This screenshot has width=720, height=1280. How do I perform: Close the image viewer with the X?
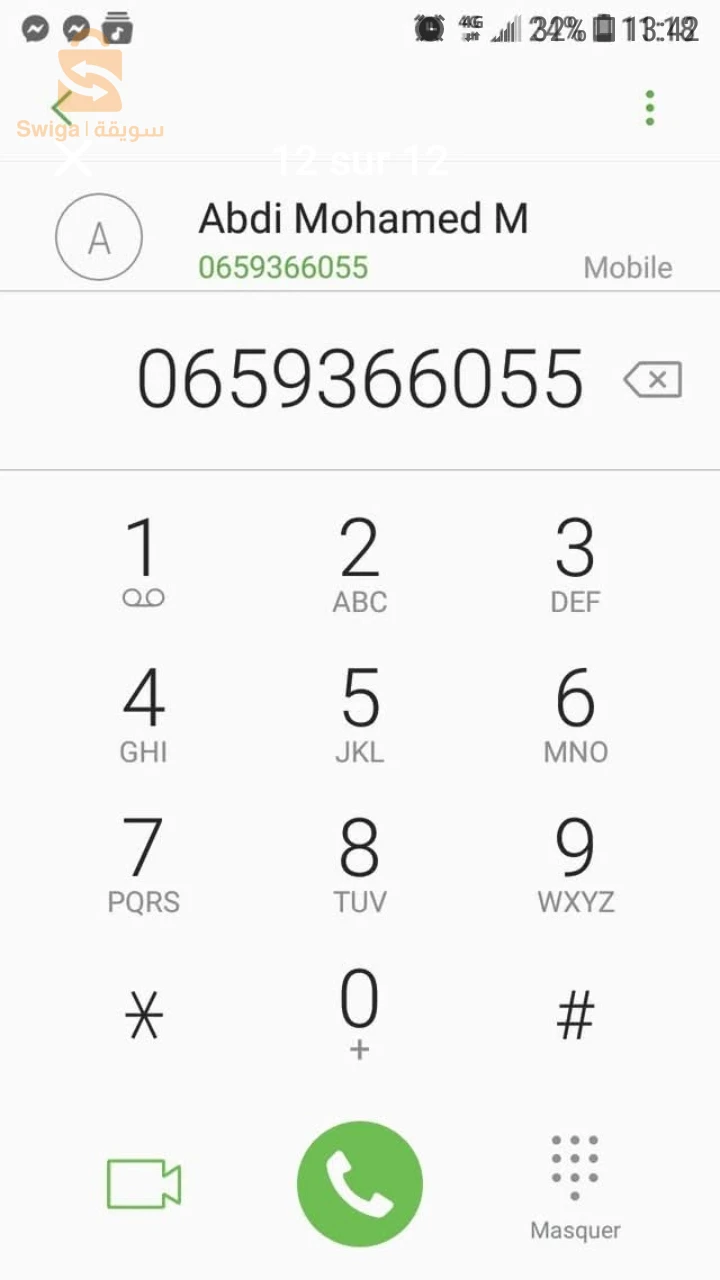[x=72, y=159]
